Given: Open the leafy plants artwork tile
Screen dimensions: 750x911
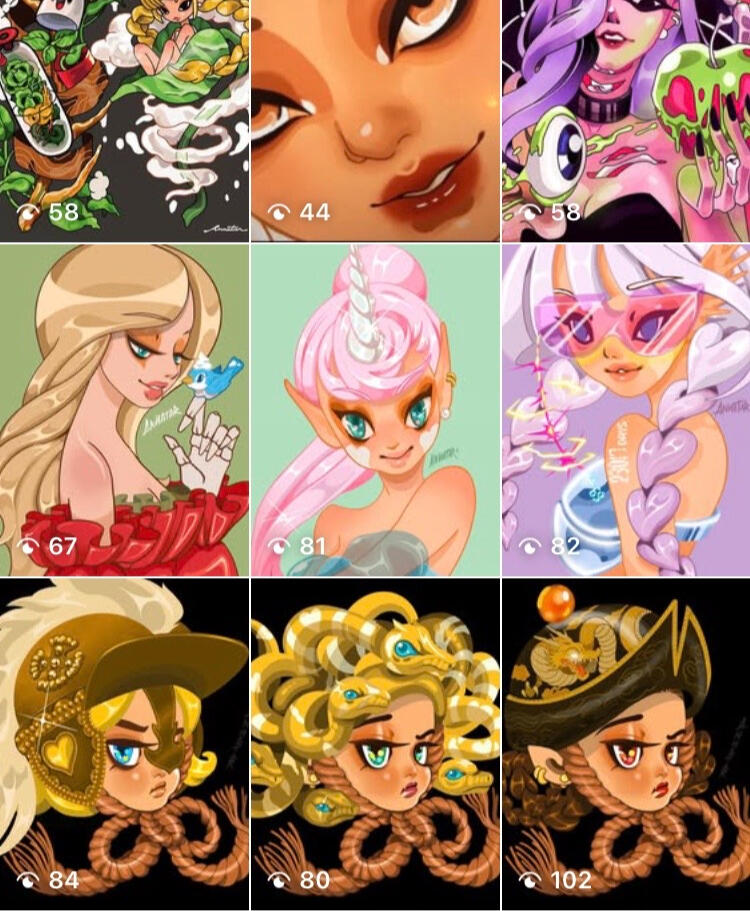Looking at the screenshot, I should coord(124,120).
